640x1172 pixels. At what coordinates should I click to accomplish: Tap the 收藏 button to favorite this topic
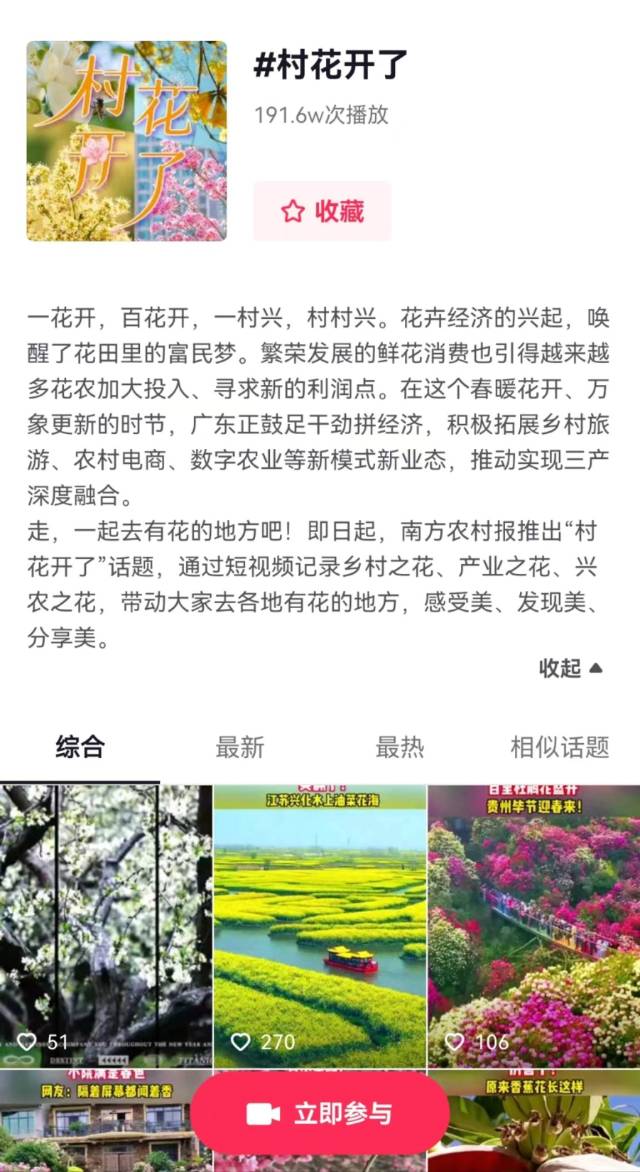pos(321,211)
